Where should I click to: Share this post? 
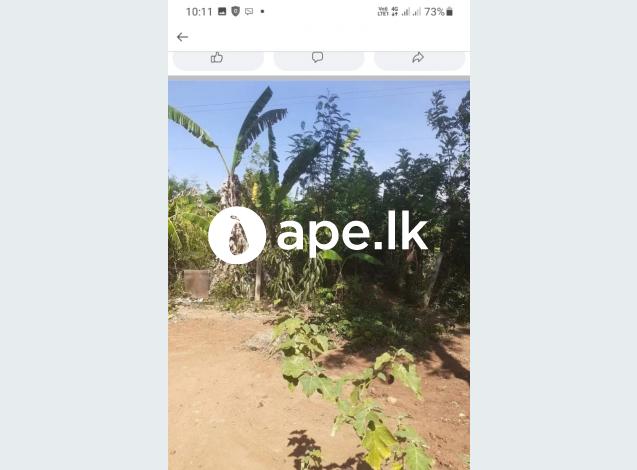[x=419, y=58]
